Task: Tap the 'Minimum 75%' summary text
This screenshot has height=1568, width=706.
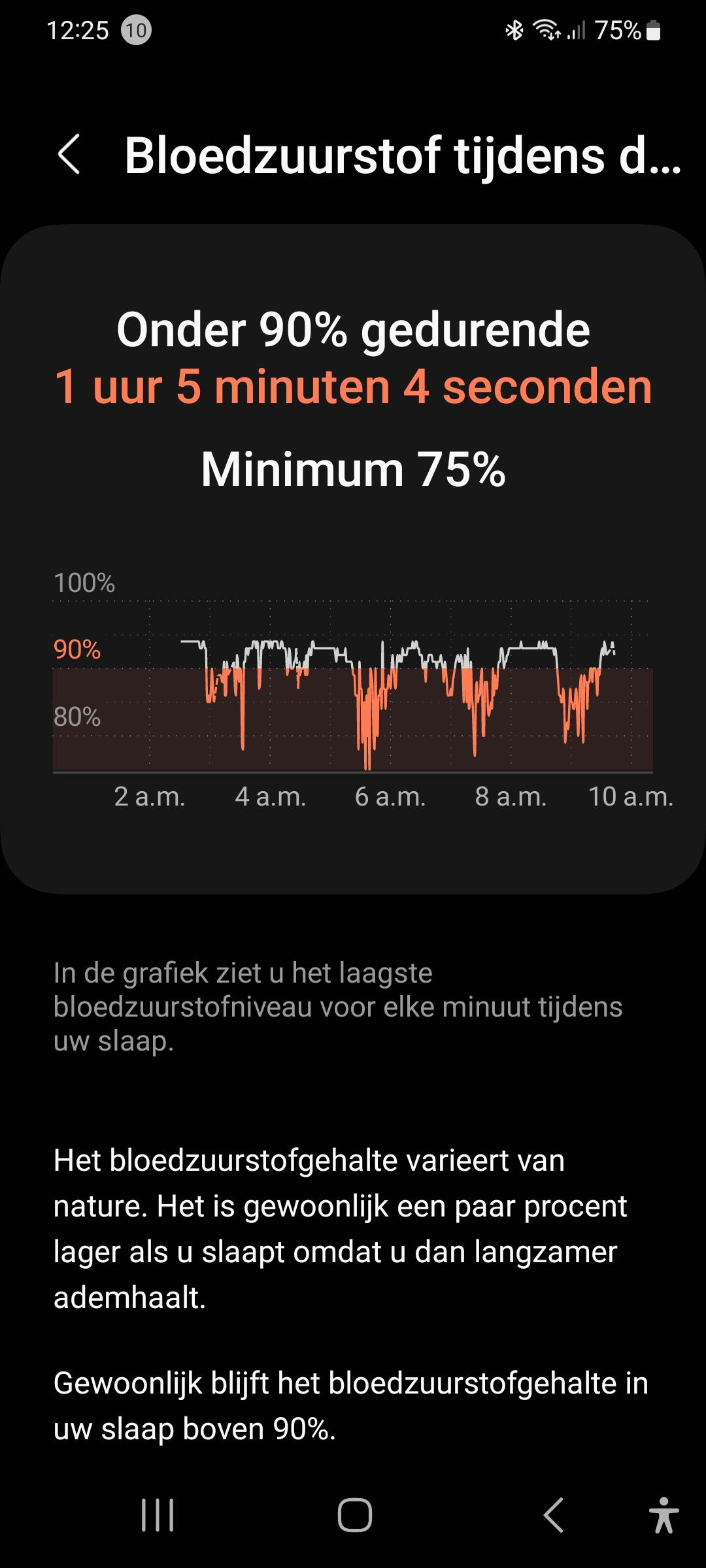Action: 352,468
